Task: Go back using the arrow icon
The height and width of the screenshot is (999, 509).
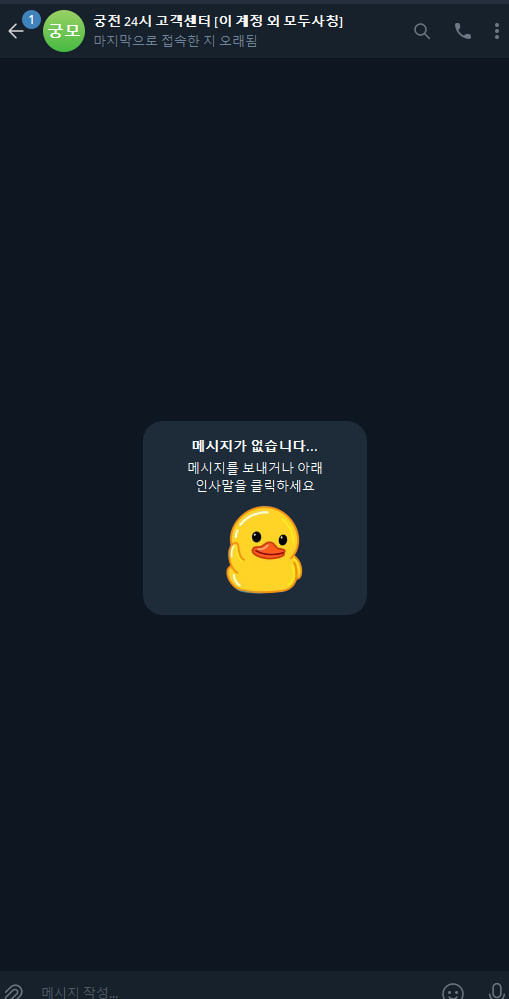Action: click(x=16, y=31)
